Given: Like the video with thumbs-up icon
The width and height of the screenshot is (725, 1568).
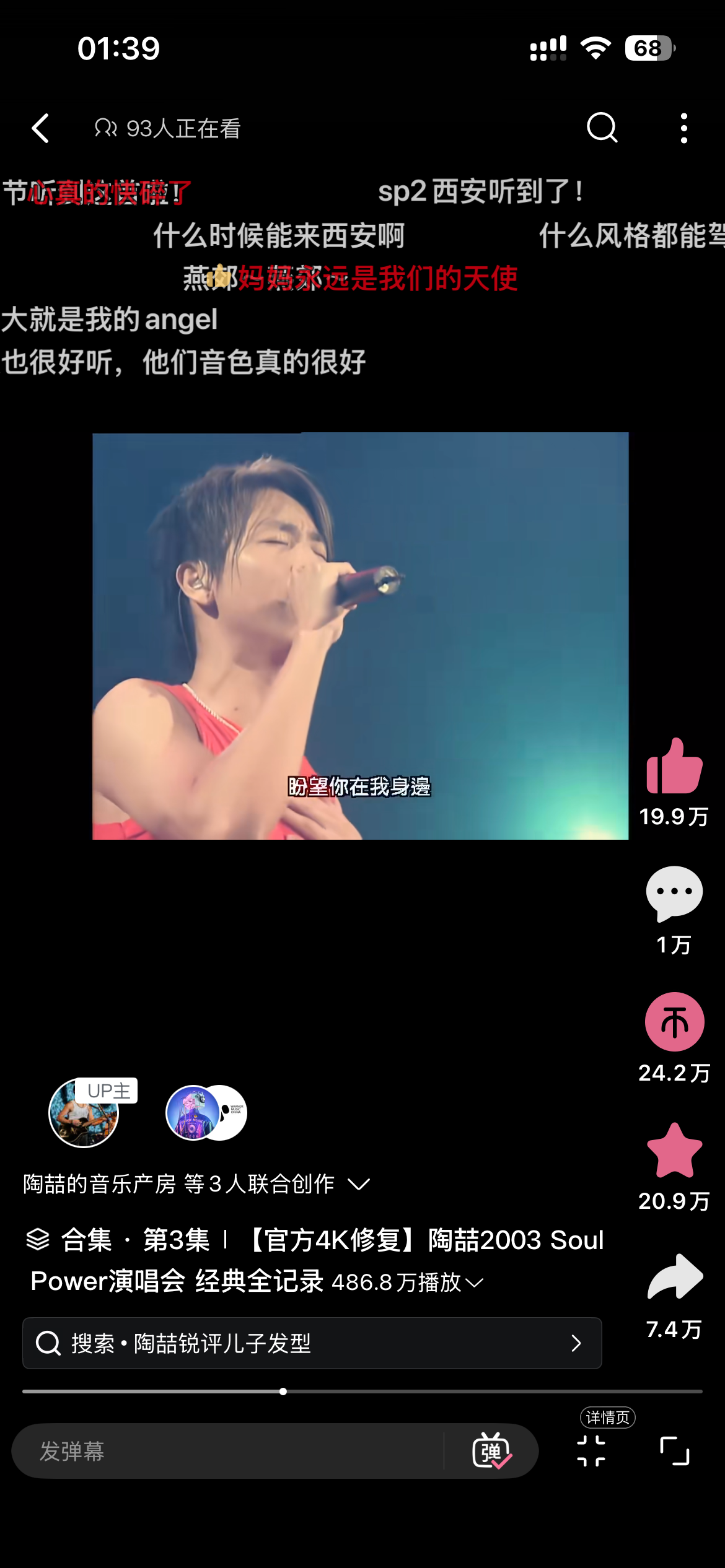Looking at the screenshot, I should (674, 767).
